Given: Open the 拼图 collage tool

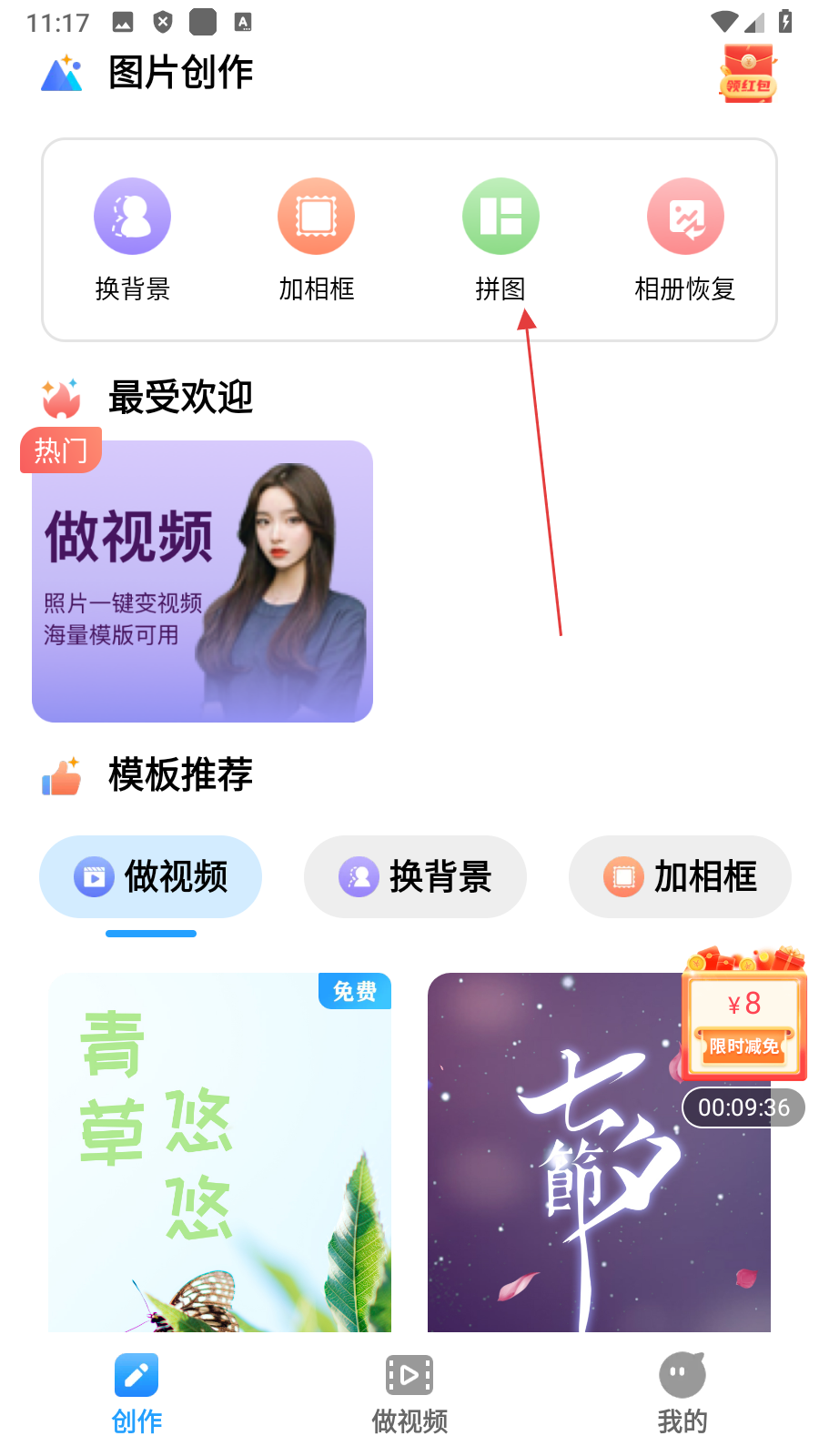Looking at the screenshot, I should (500, 238).
